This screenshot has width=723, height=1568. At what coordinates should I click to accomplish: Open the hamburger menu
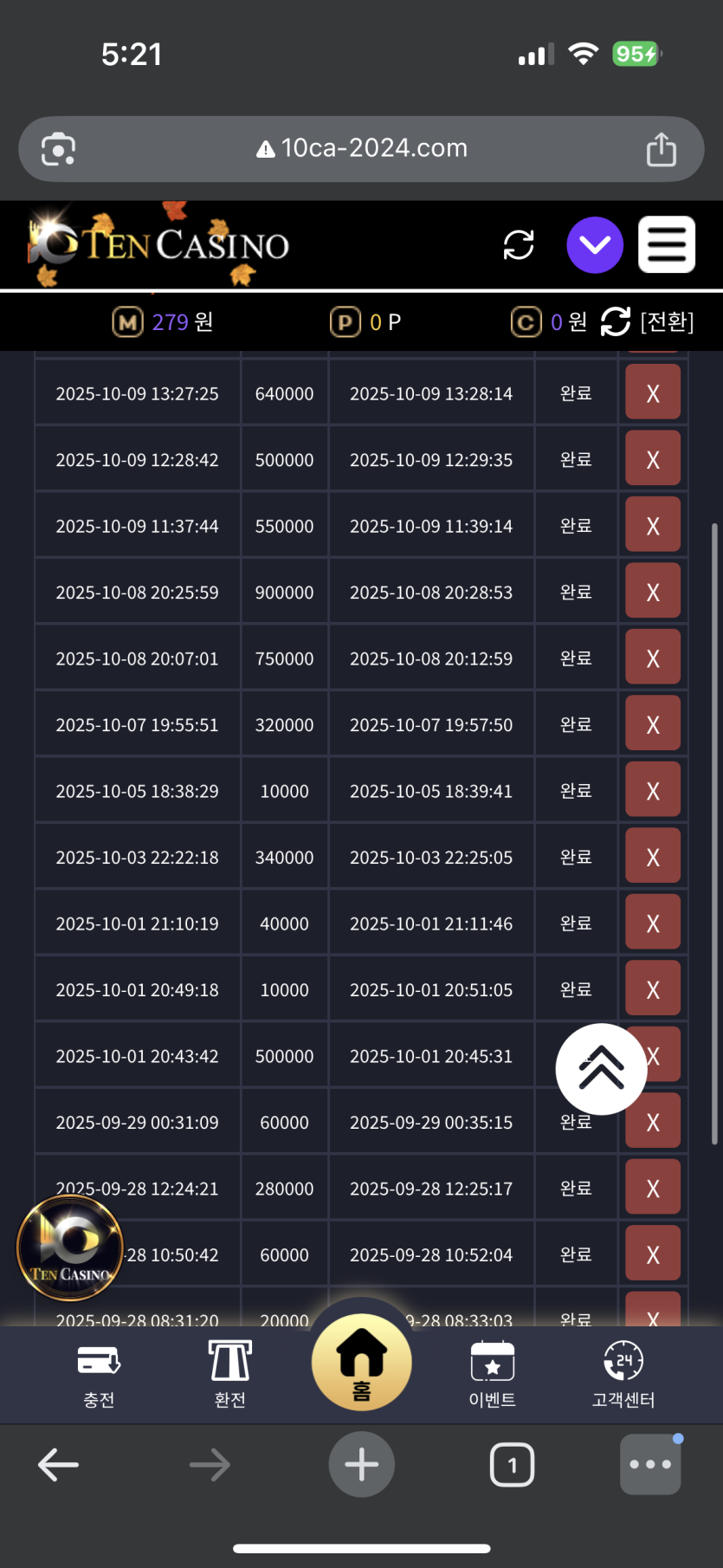666,244
